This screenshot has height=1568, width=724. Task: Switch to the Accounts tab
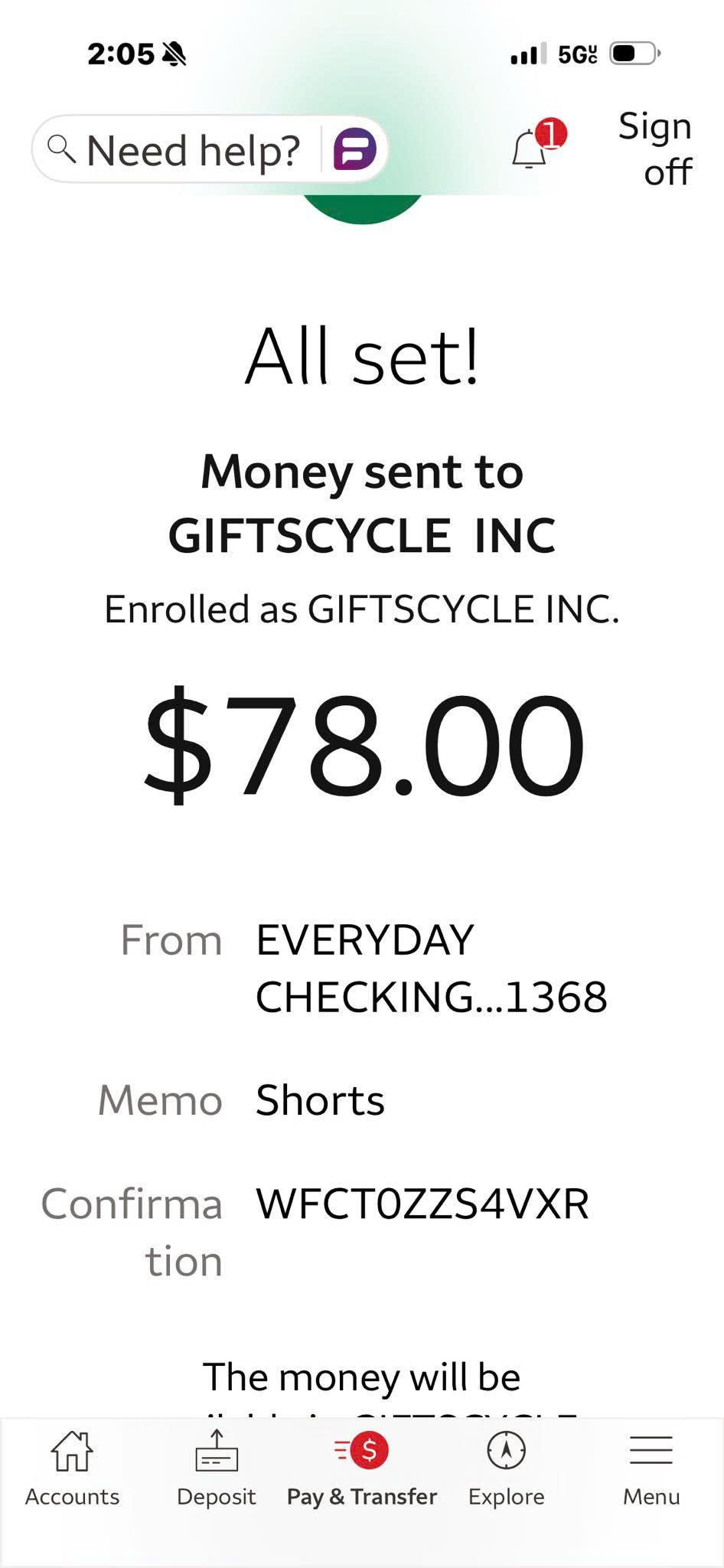pos(72,1470)
